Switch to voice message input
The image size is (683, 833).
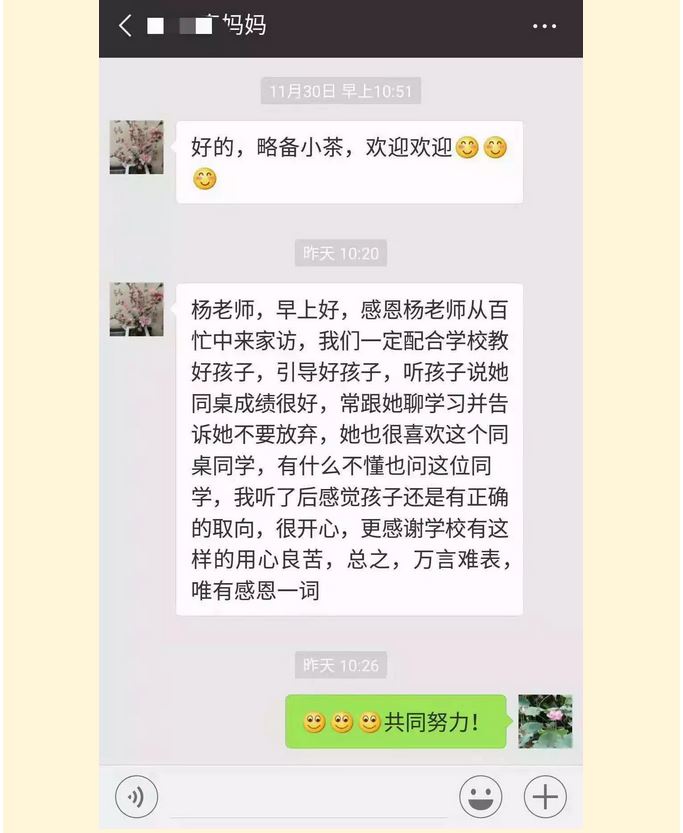pos(136,797)
